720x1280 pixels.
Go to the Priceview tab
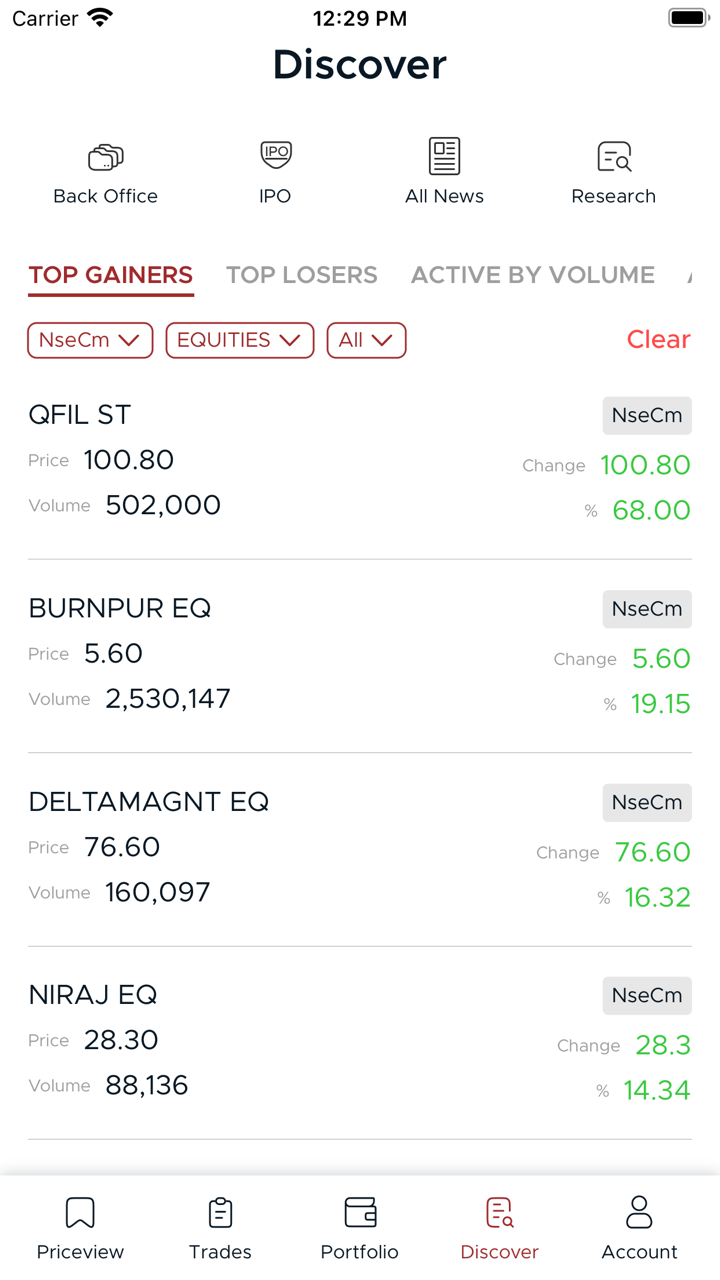80,1228
